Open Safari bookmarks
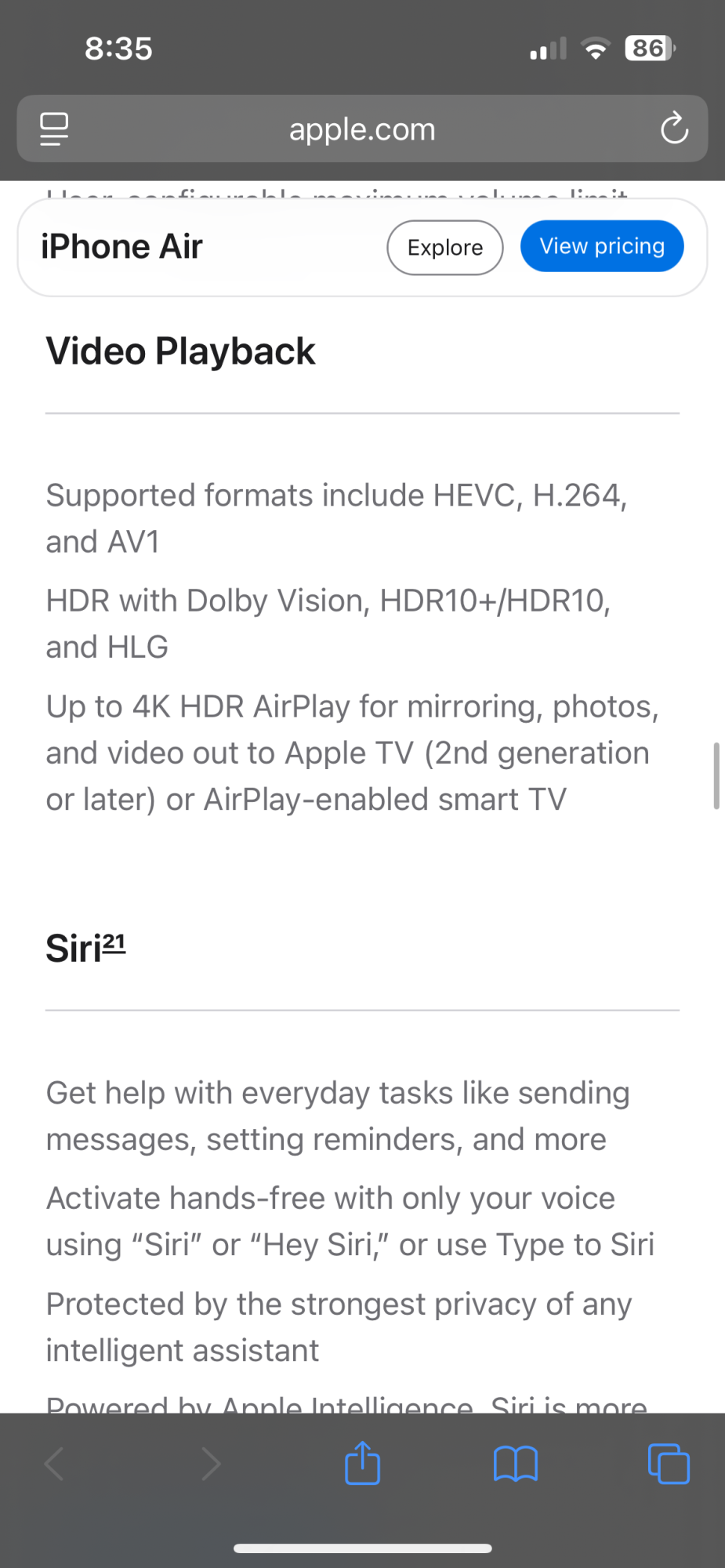The image size is (725, 1568). click(515, 1464)
